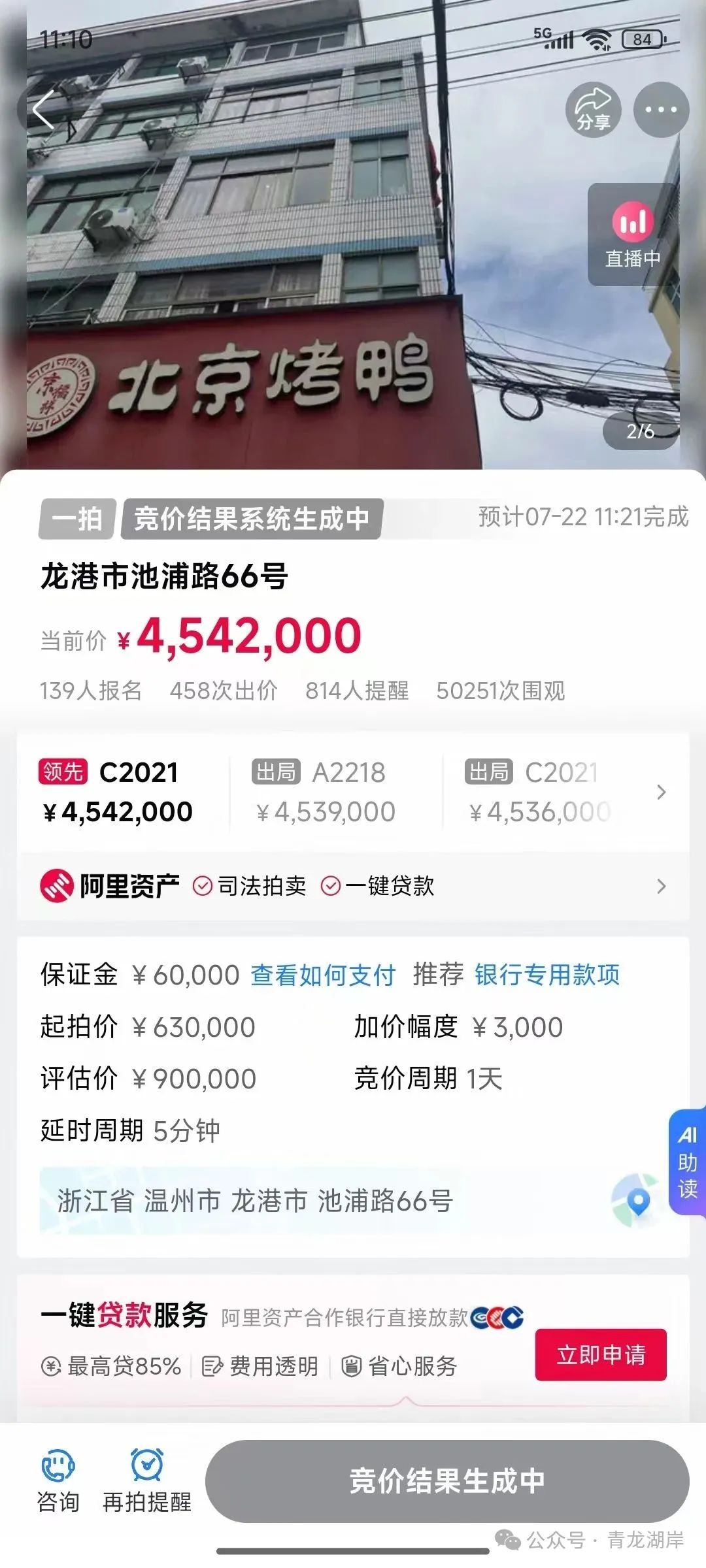Share this auction listing
The width and height of the screenshot is (706, 1568).
point(593,110)
